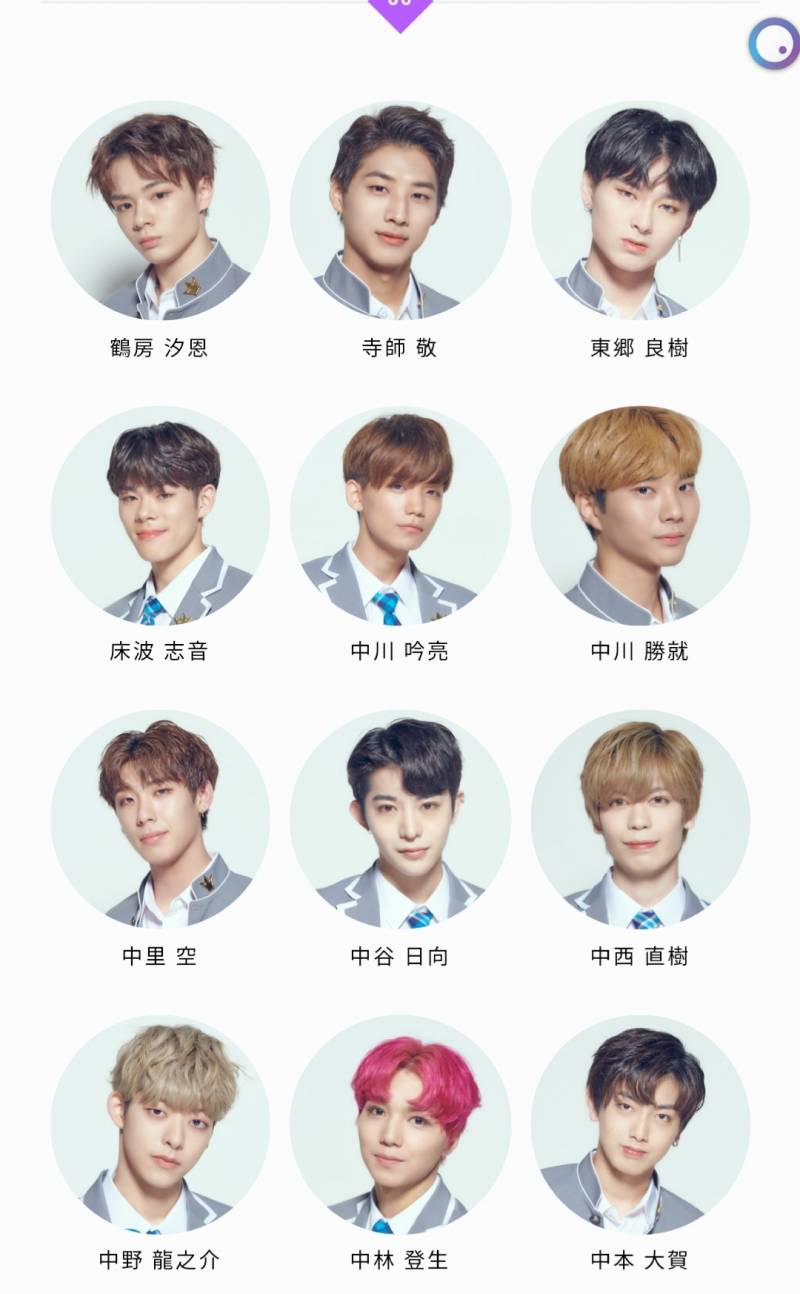View trainee 中川 勝就
800x1294 pixels.
tap(640, 515)
